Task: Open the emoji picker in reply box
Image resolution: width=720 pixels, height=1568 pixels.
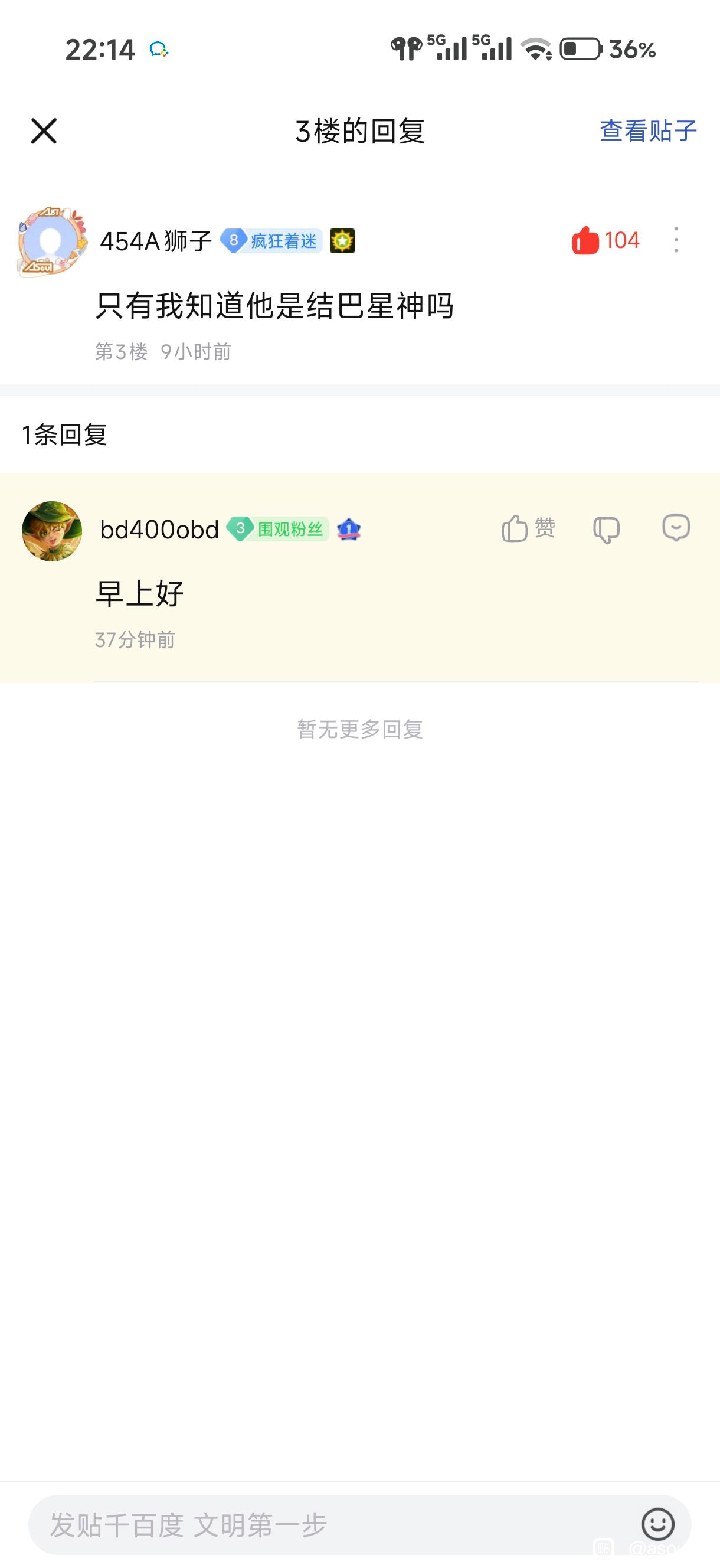Action: 658,1524
